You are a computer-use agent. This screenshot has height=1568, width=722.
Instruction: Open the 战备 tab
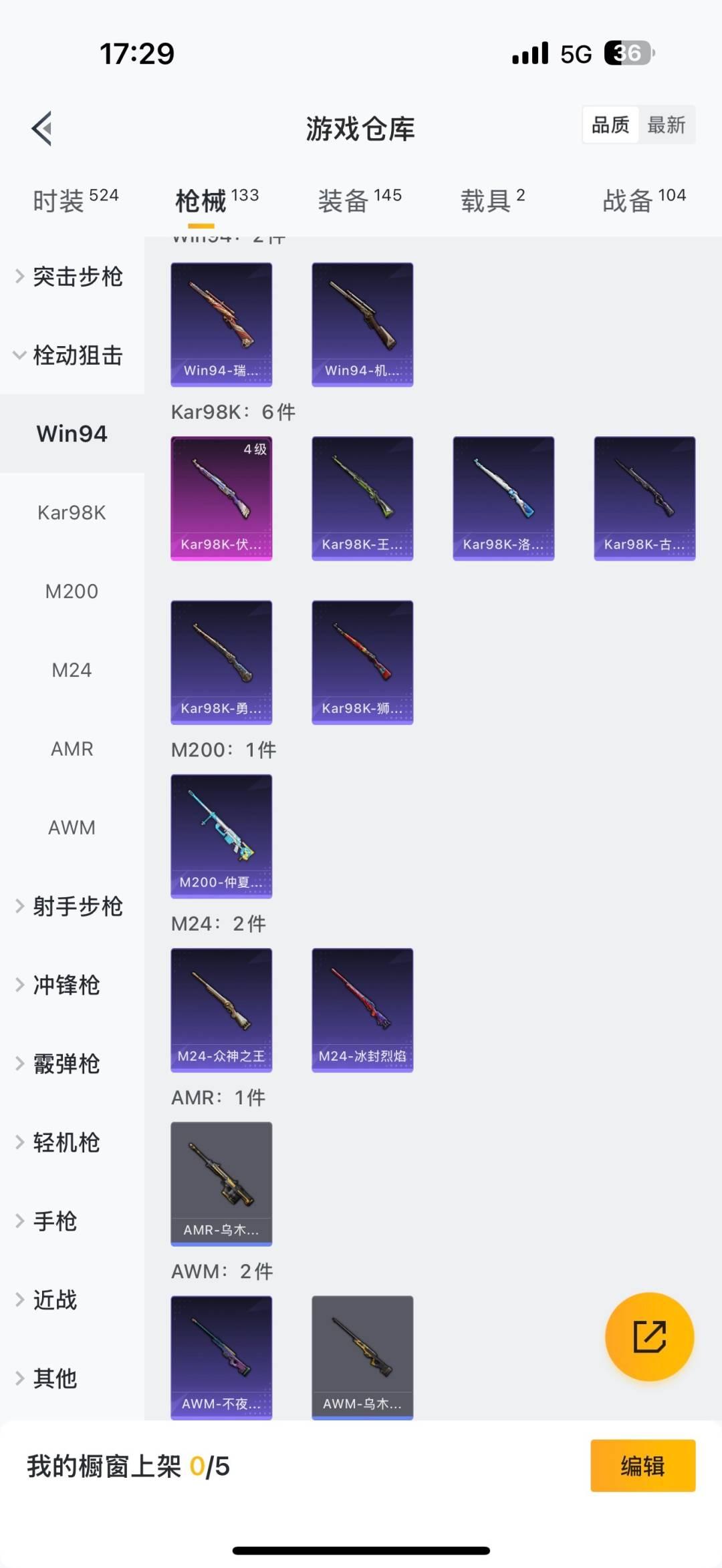644,200
